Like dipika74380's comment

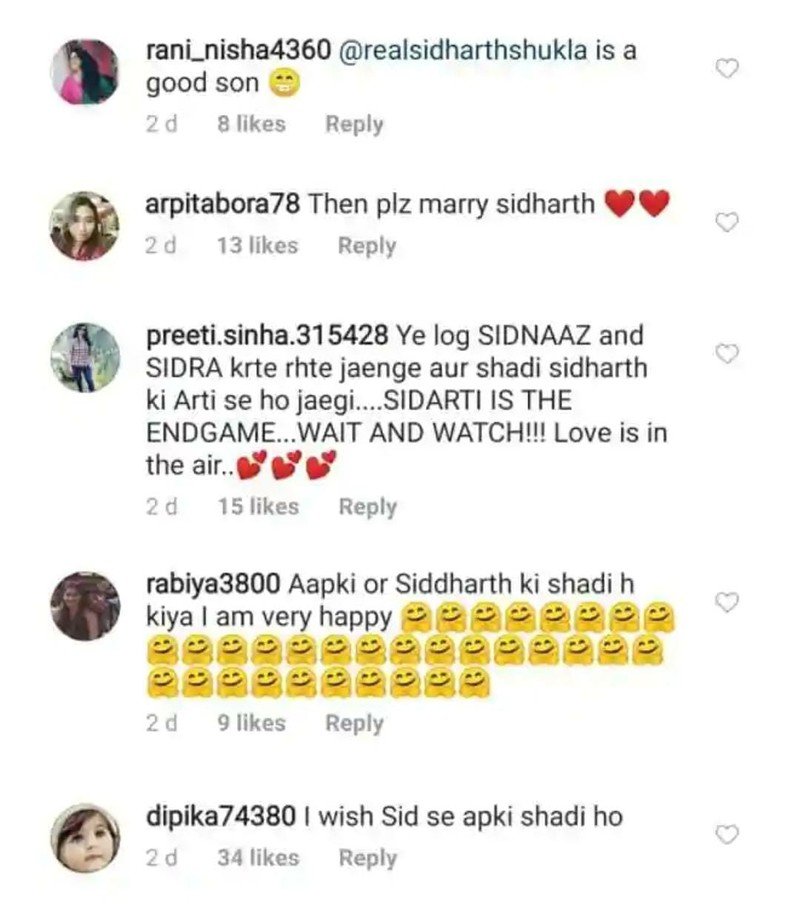729,834
